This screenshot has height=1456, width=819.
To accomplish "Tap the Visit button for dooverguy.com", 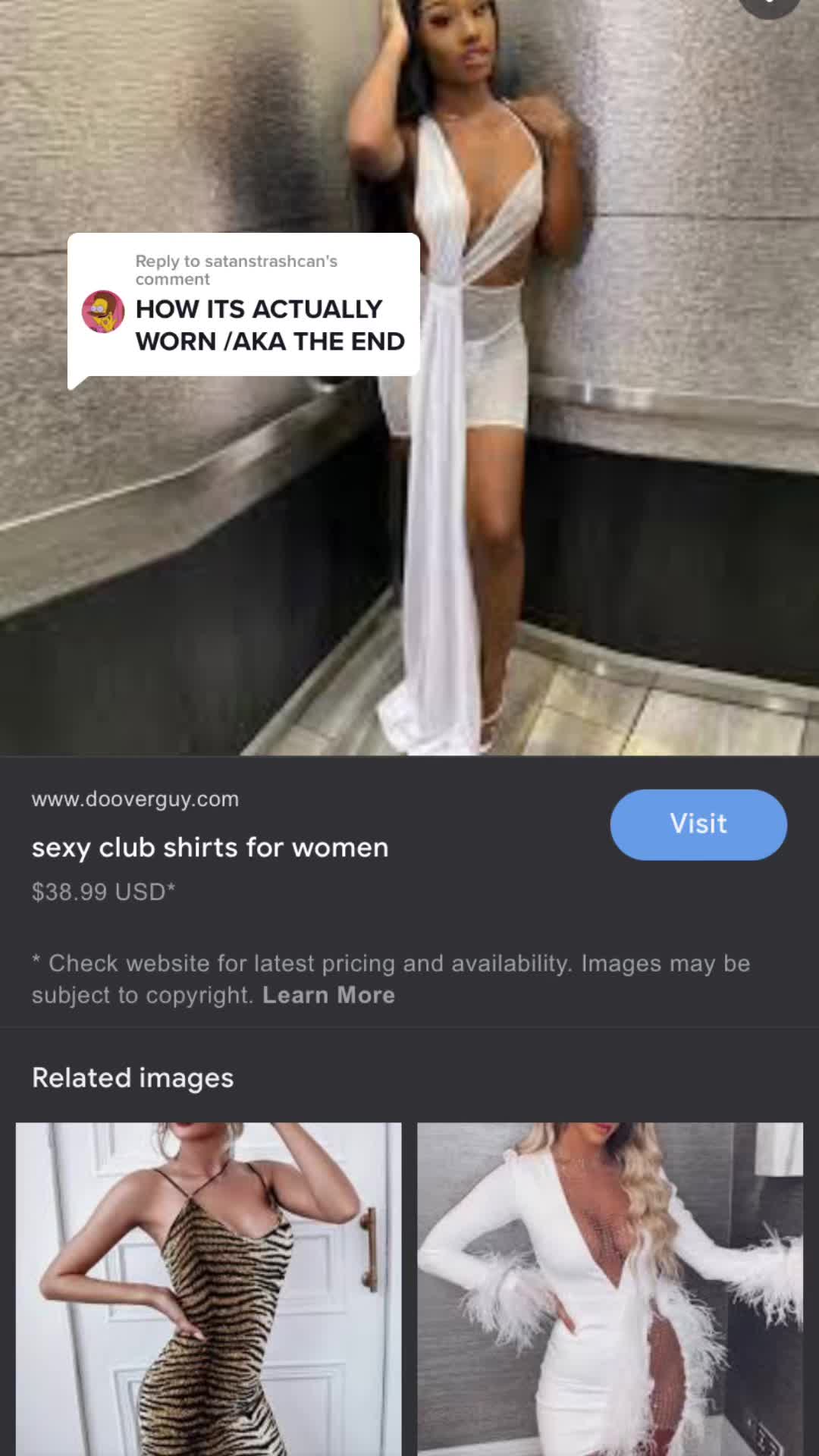I will (698, 824).
